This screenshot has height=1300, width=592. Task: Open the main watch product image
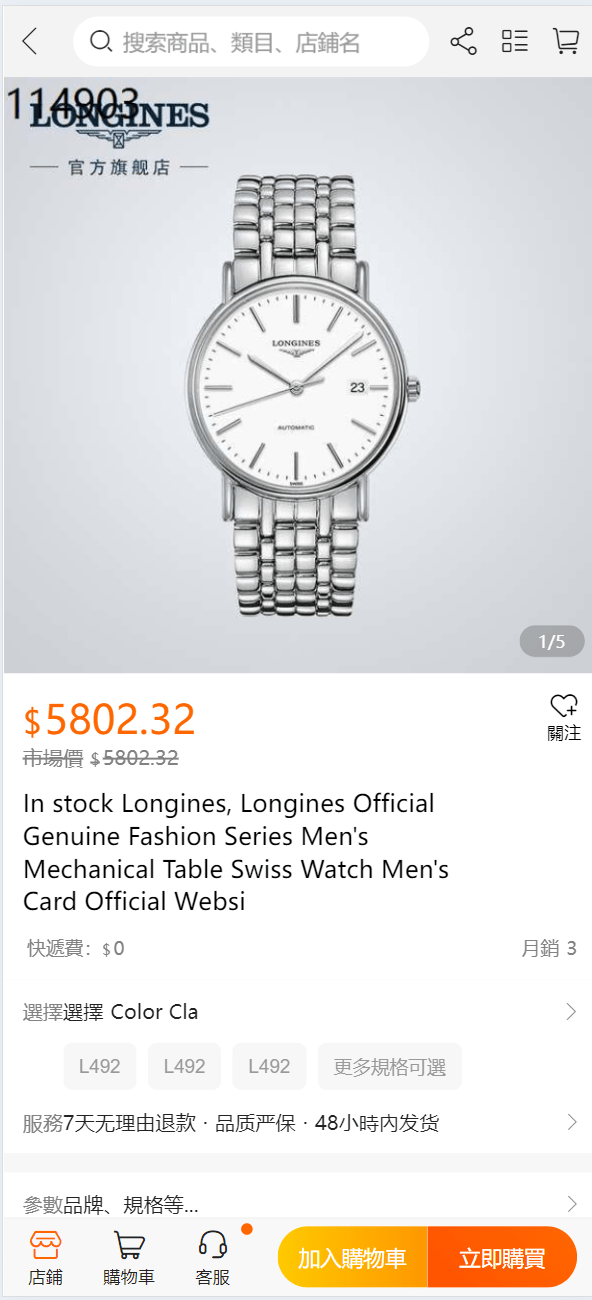296,375
